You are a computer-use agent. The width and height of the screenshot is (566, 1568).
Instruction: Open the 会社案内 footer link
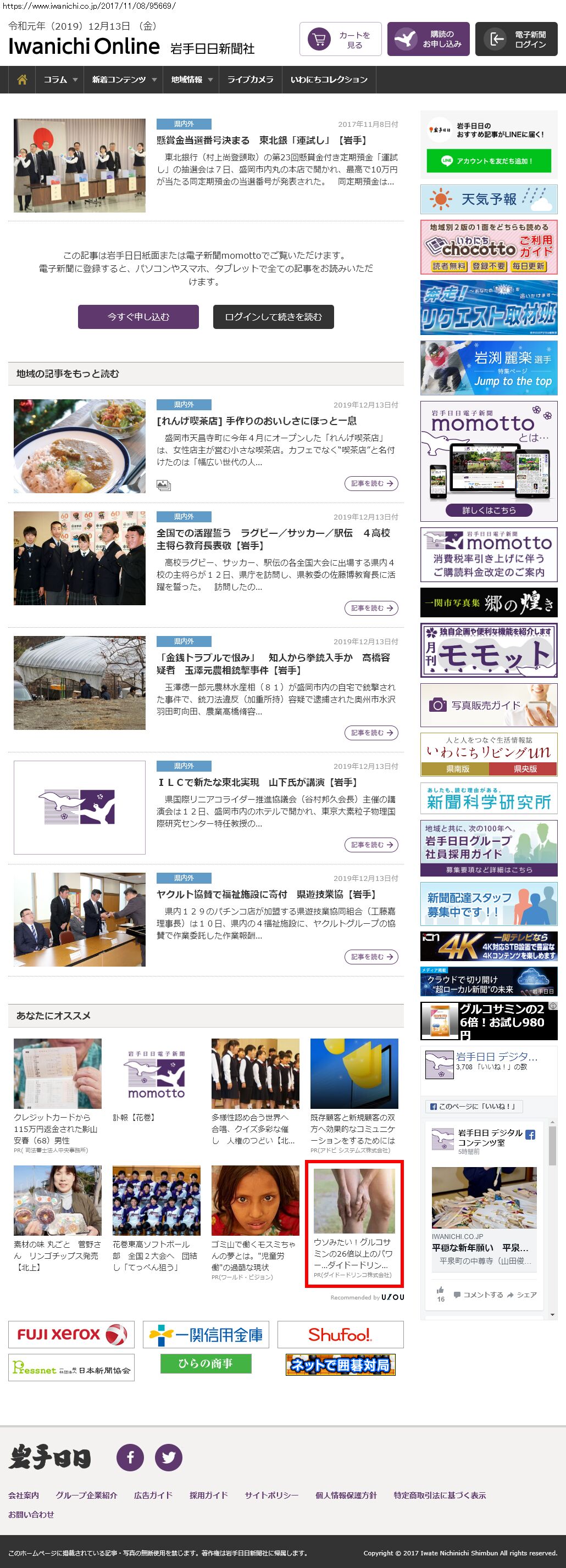pyautogui.click(x=24, y=1495)
